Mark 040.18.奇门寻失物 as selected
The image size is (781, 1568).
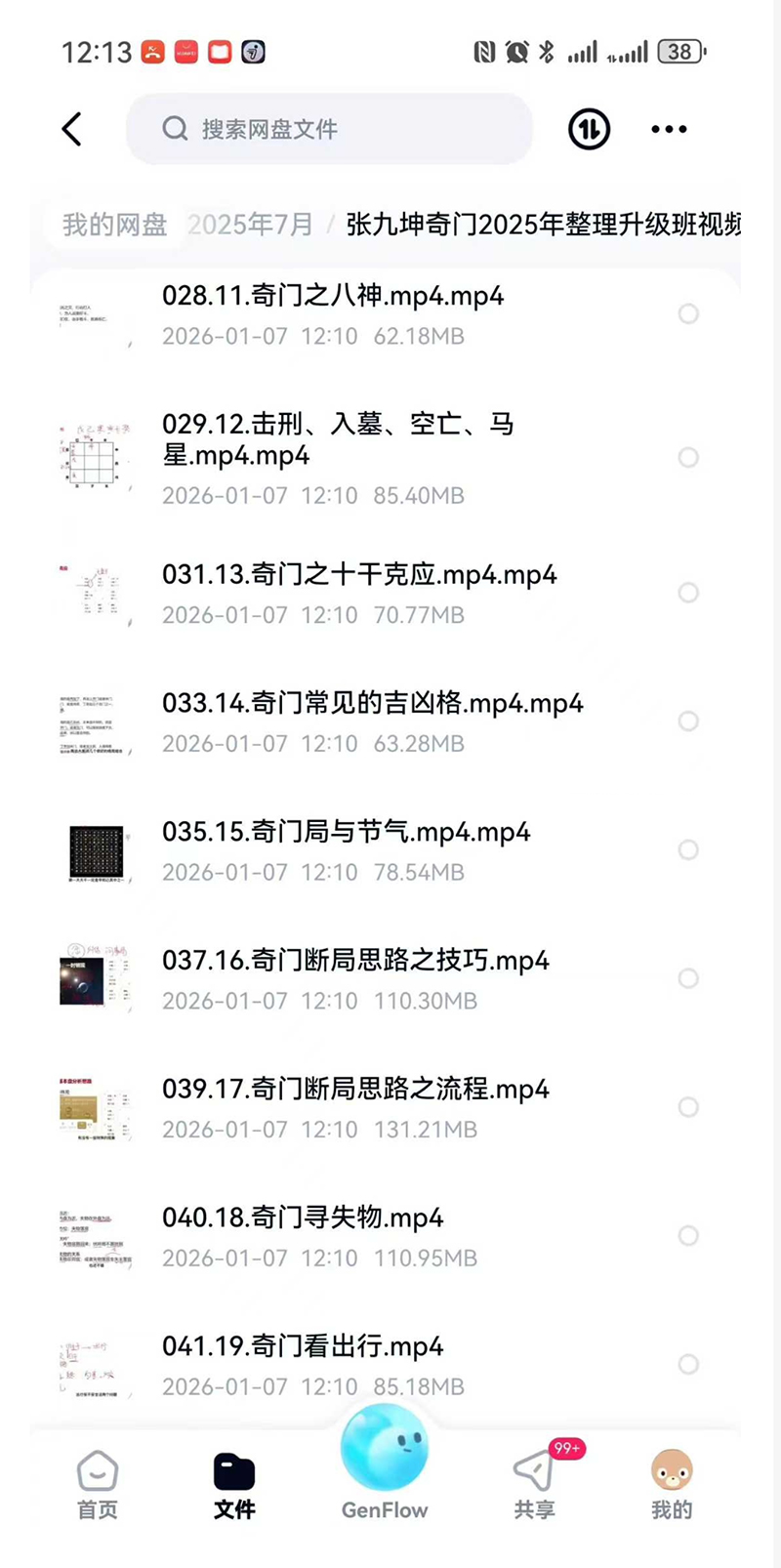(x=688, y=1236)
